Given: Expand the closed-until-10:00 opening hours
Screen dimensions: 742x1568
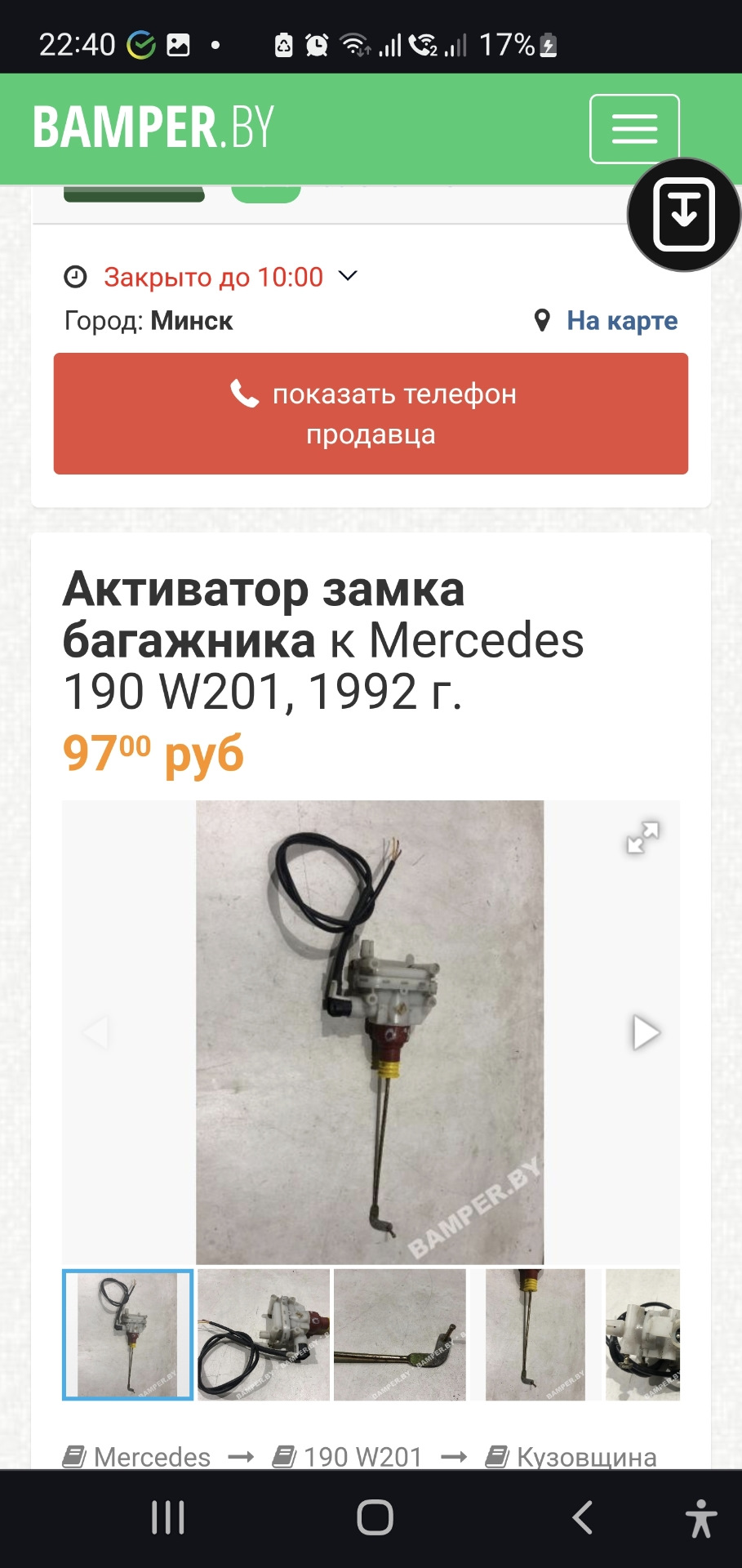Looking at the screenshot, I should tap(211, 277).
